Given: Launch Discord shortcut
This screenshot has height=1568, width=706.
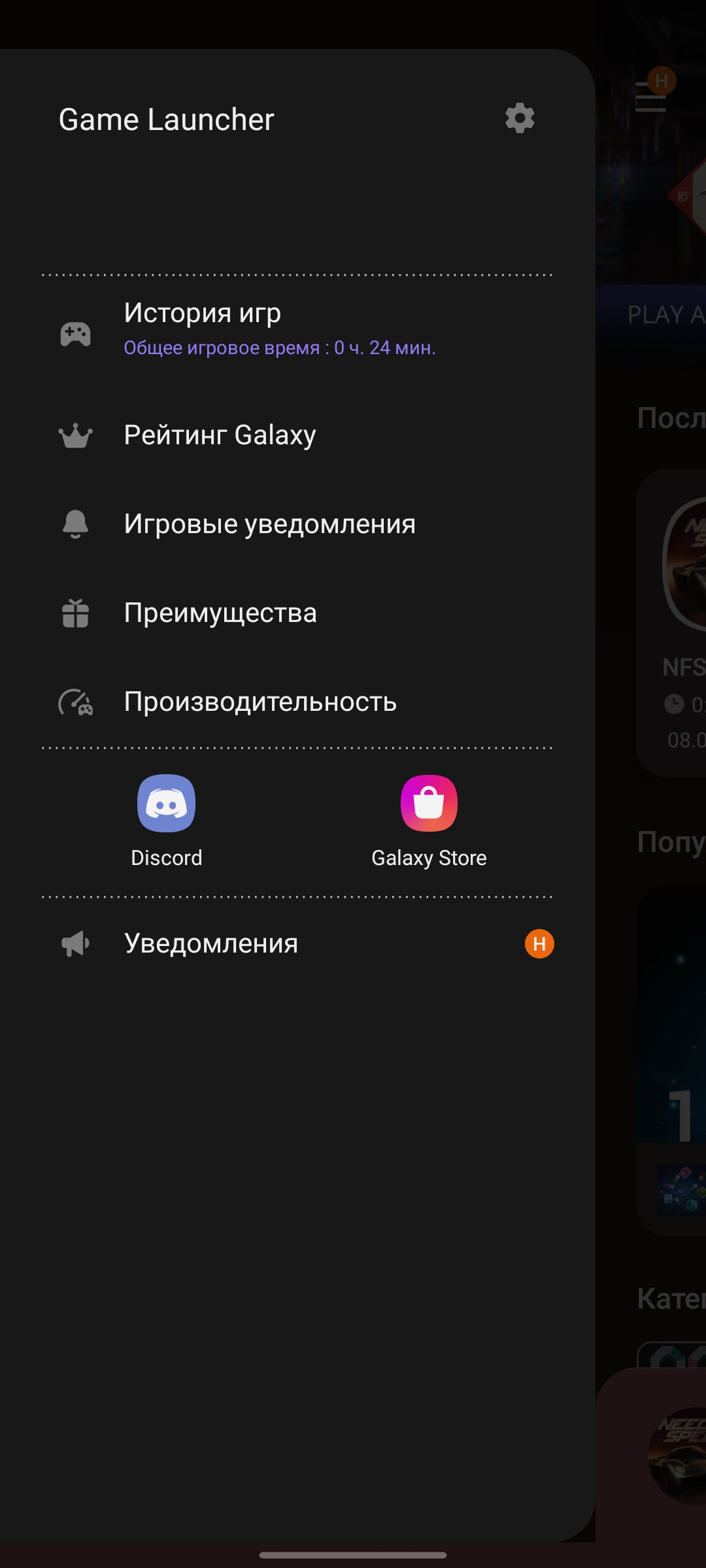Looking at the screenshot, I should click(166, 820).
